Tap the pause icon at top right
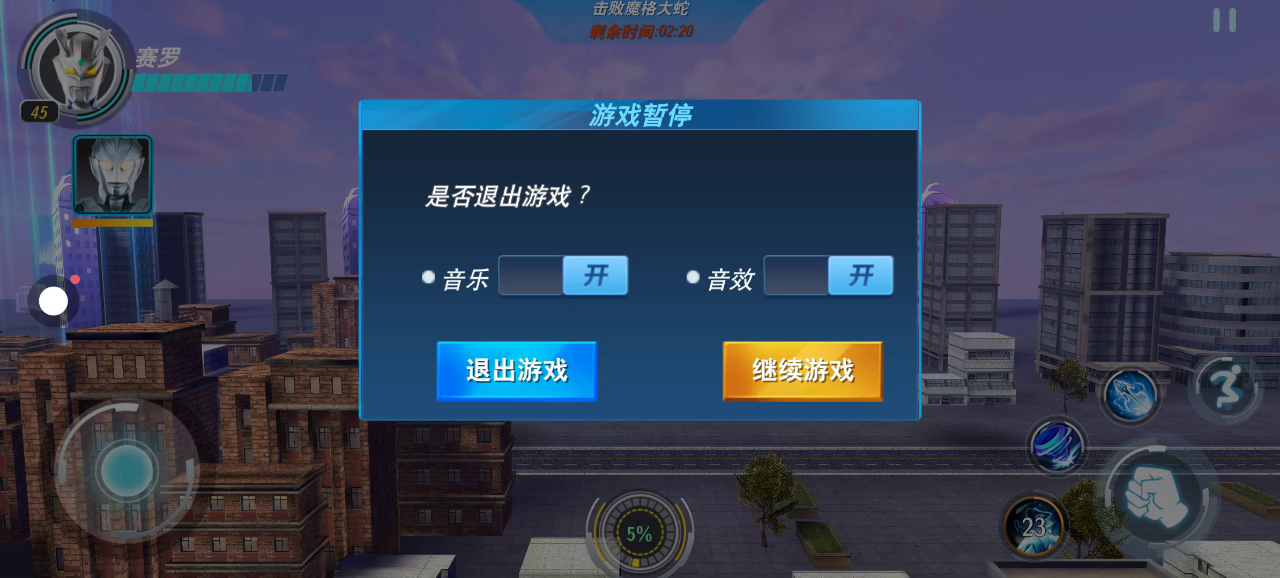The height and width of the screenshot is (578, 1280). pyautogui.click(x=1224, y=20)
